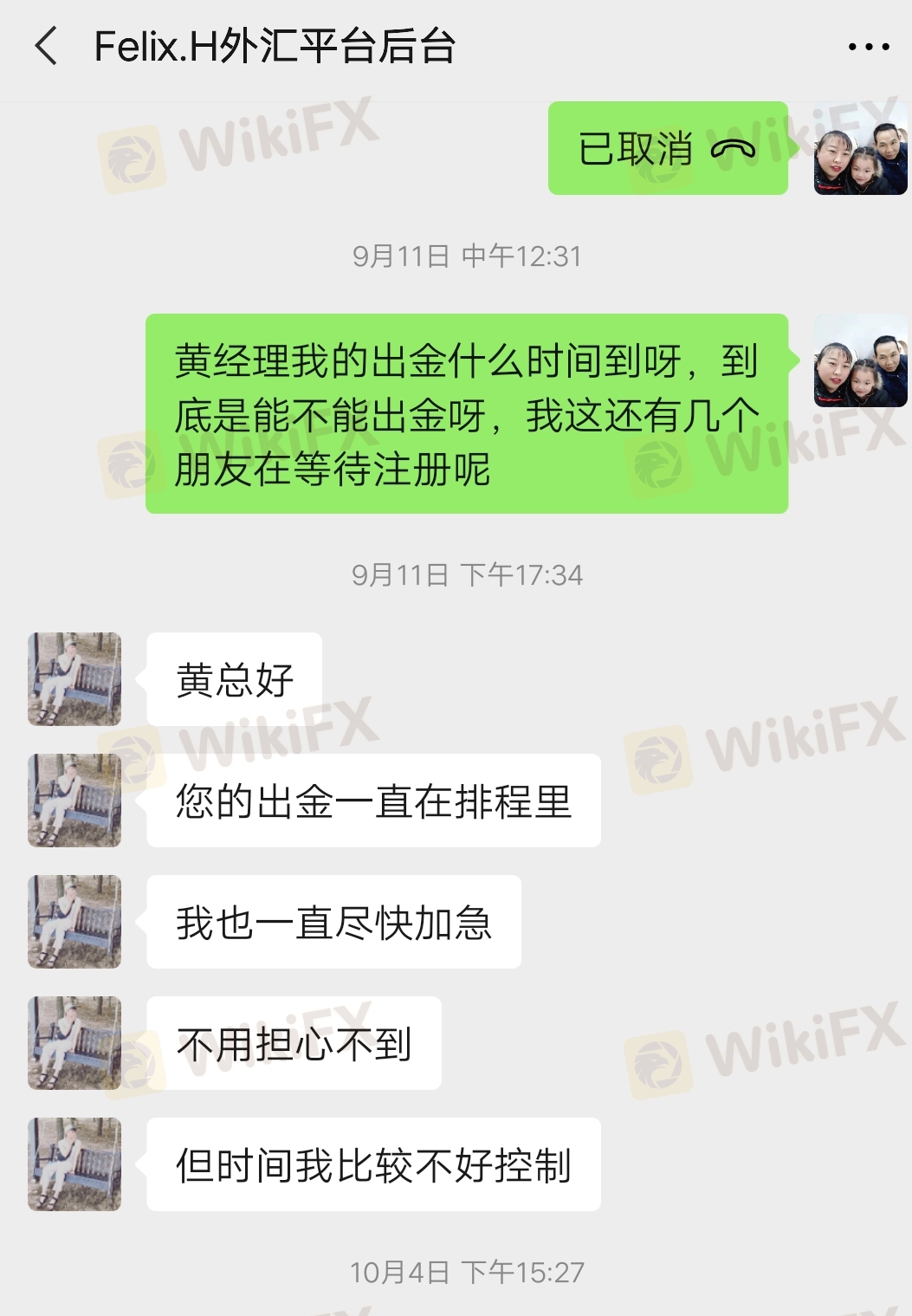
Task: Open the chat's three-dot menu
Action: tap(868, 47)
